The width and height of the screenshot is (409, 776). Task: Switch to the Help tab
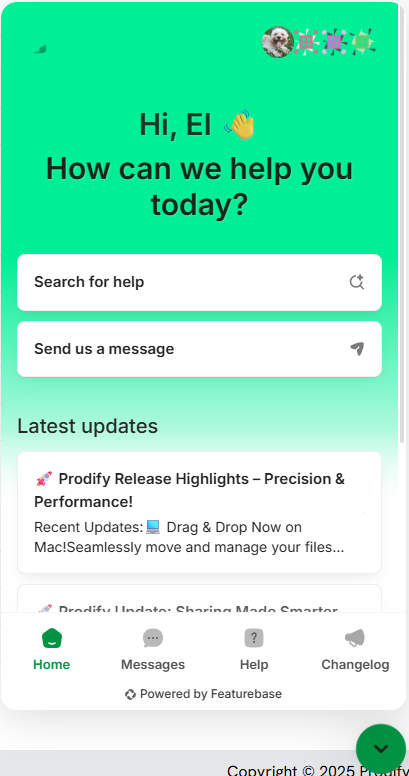(254, 649)
